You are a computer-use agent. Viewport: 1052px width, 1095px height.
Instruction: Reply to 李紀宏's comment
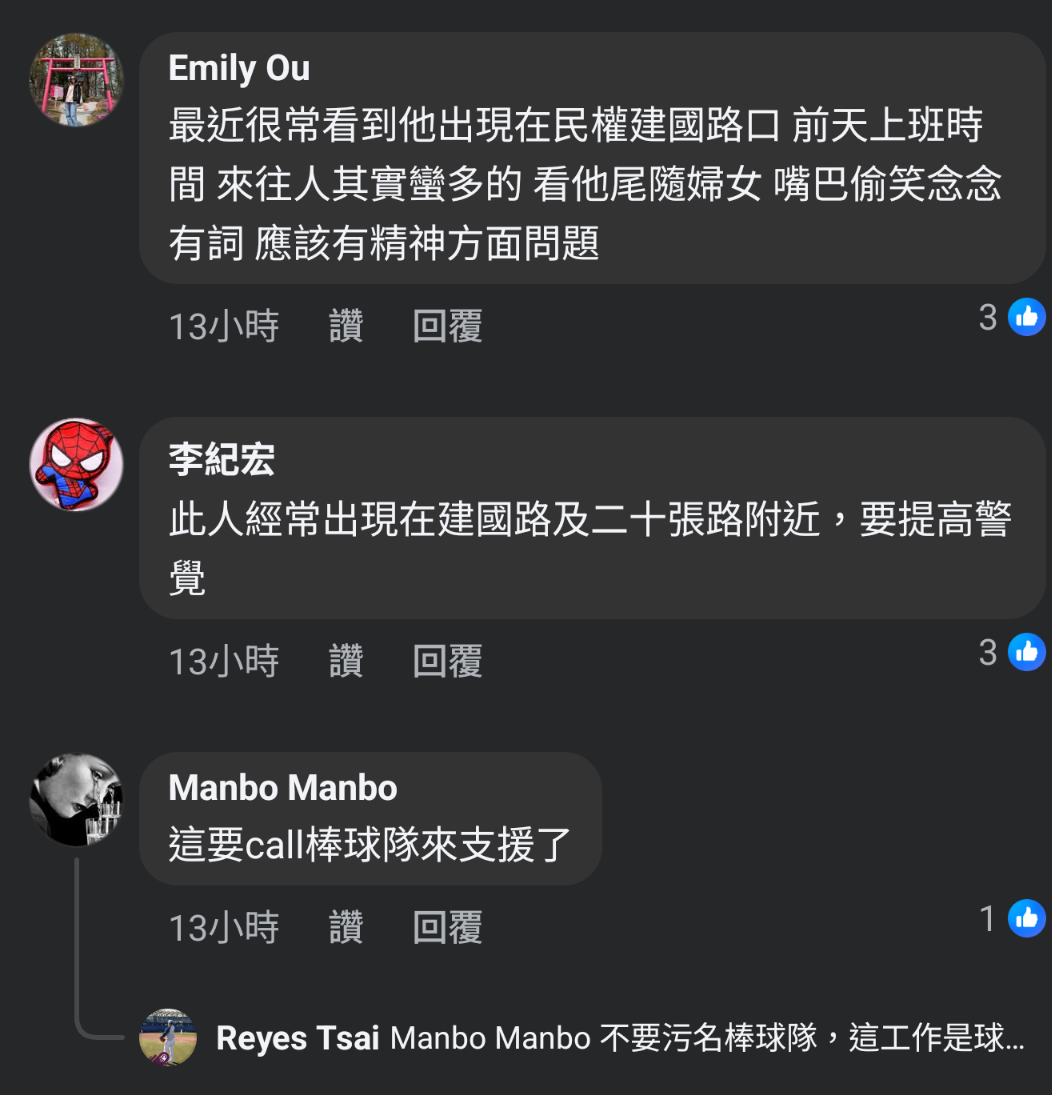447,661
